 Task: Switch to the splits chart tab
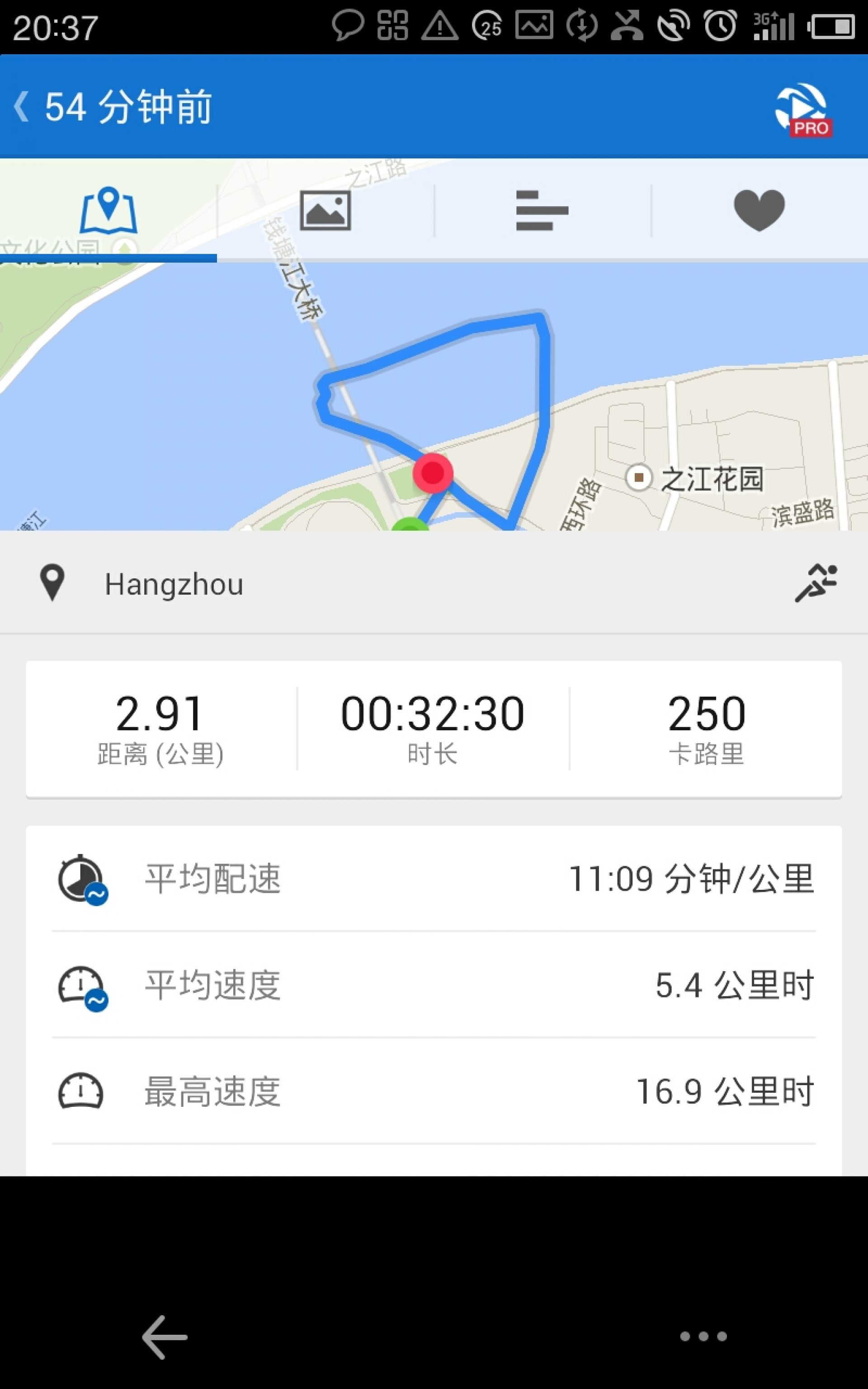click(542, 210)
